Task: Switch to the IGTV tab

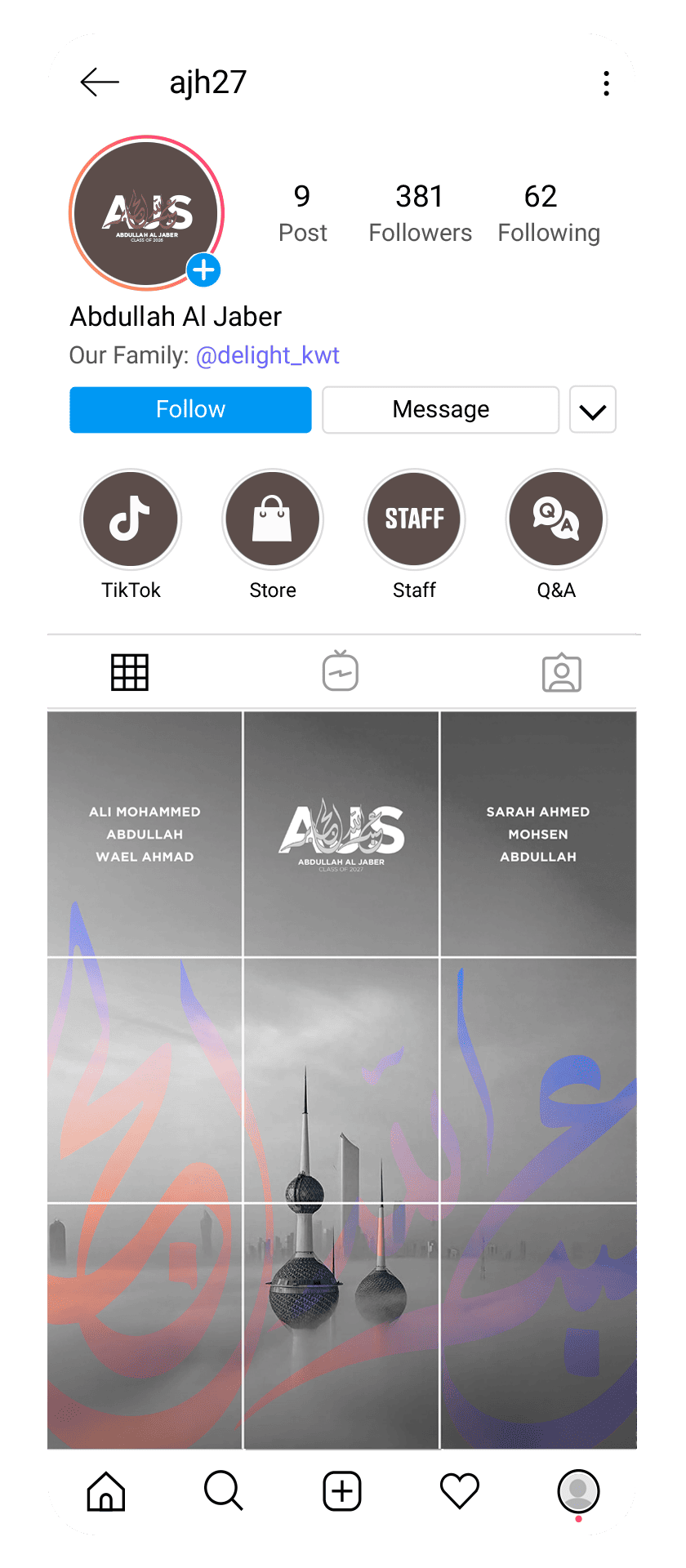Action: click(x=341, y=671)
